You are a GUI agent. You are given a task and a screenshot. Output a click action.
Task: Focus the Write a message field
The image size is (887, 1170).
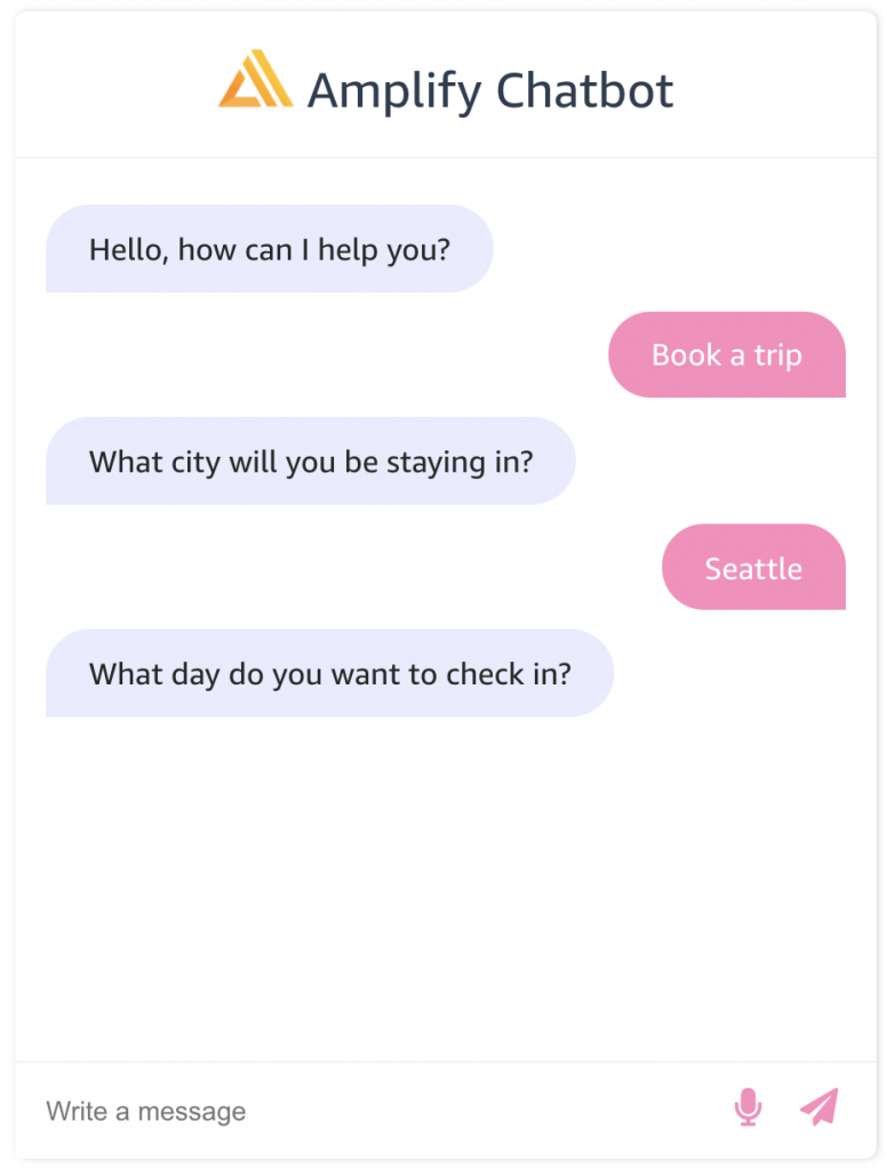click(370, 1111)
